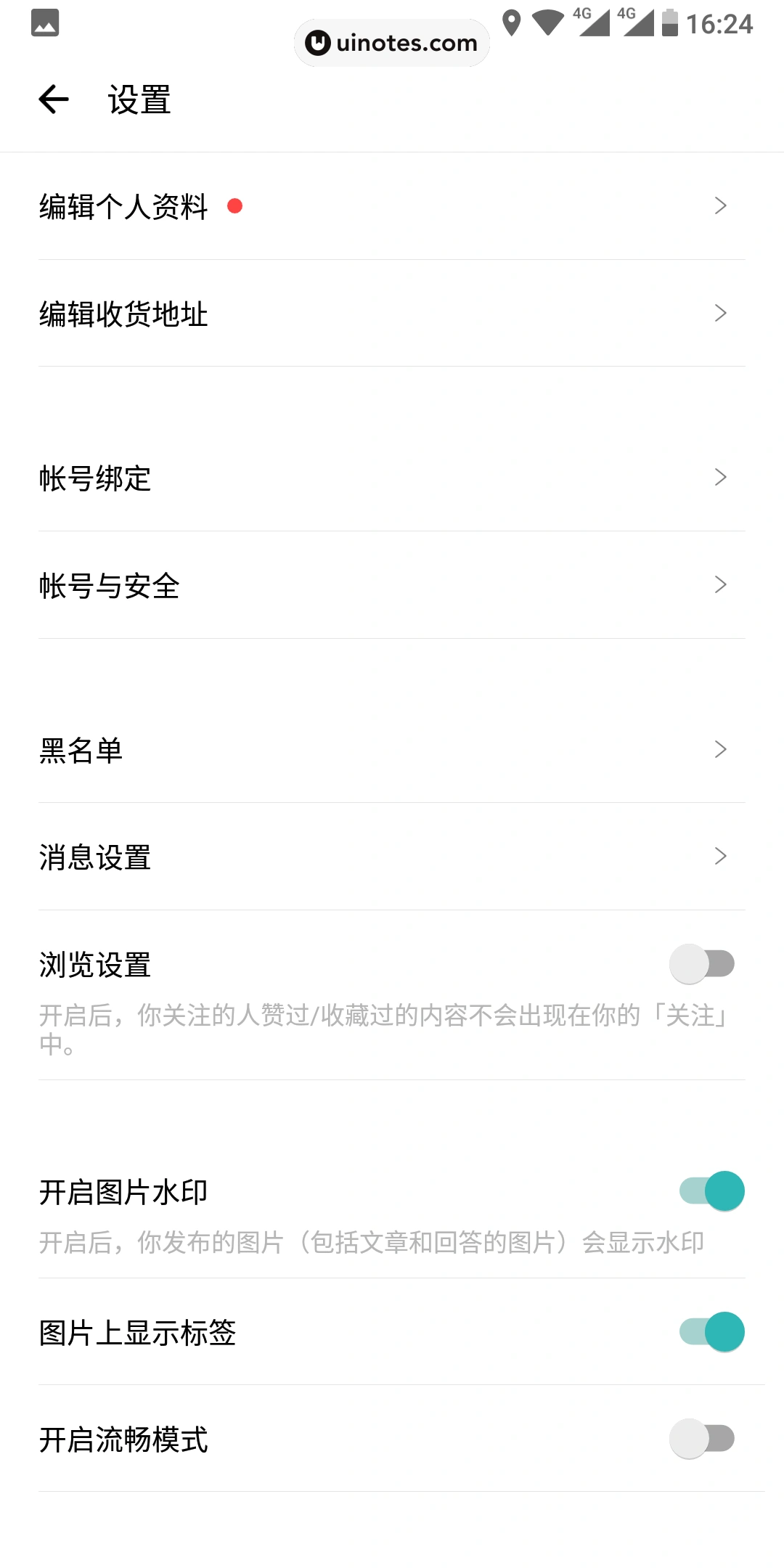Open 消息设置 via its chevron
This screenshot has width=784, height=1568.
719,857
